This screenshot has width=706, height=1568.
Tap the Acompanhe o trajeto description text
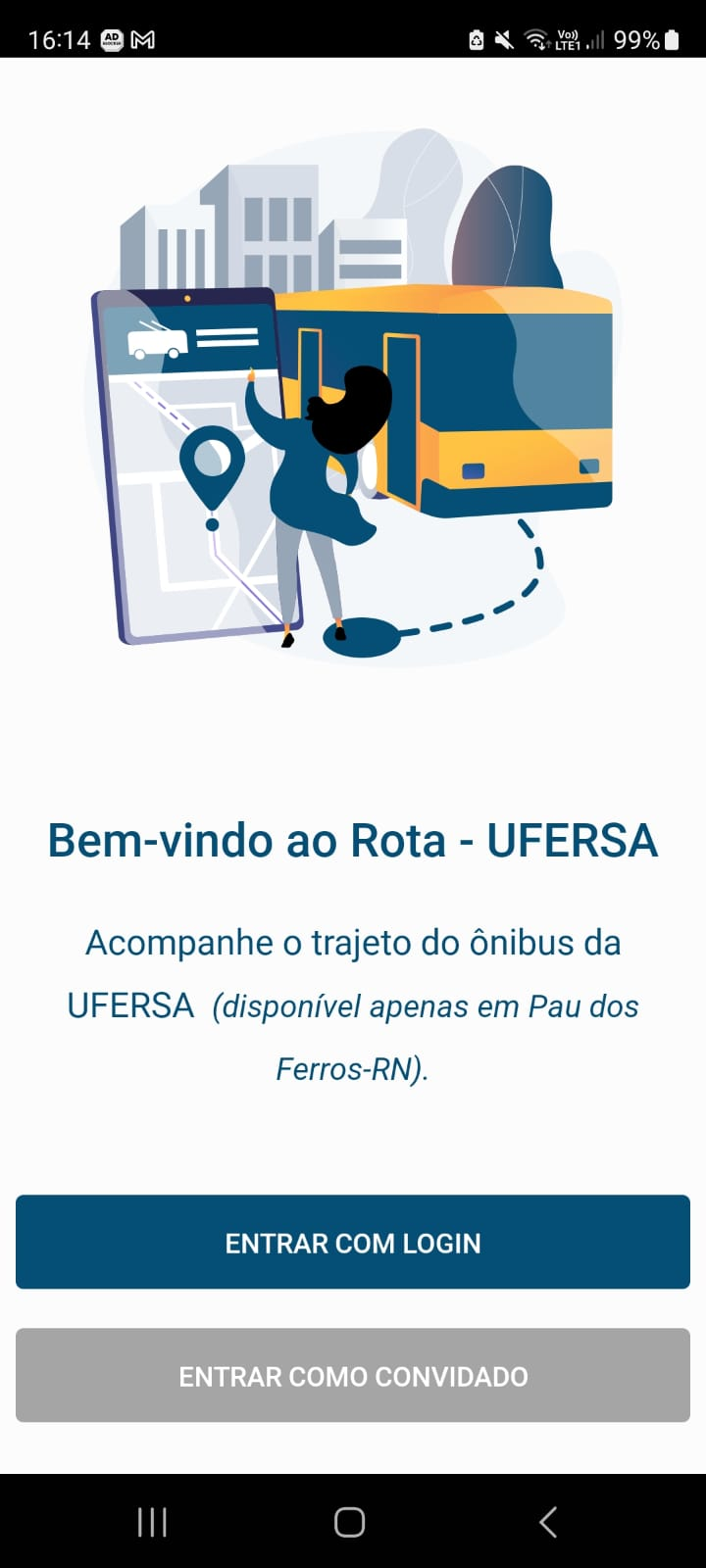353,1004
